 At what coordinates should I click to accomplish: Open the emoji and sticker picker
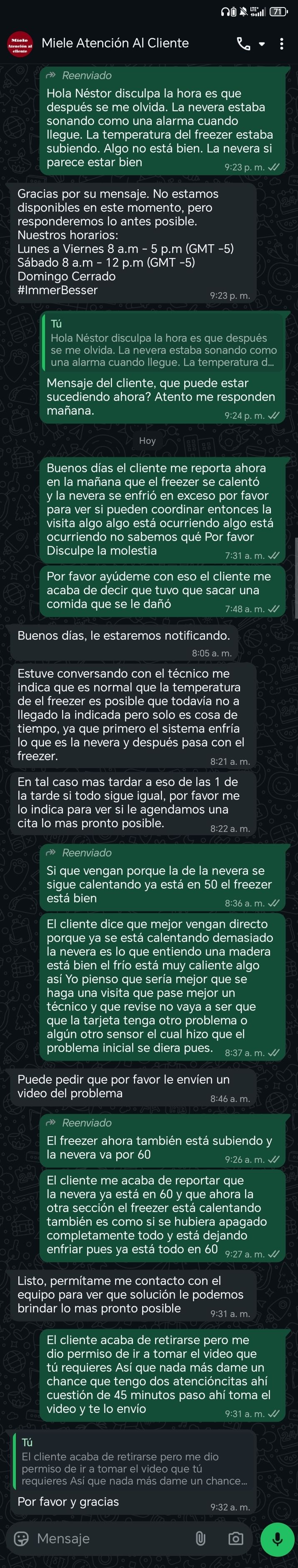pos(21,1538)
